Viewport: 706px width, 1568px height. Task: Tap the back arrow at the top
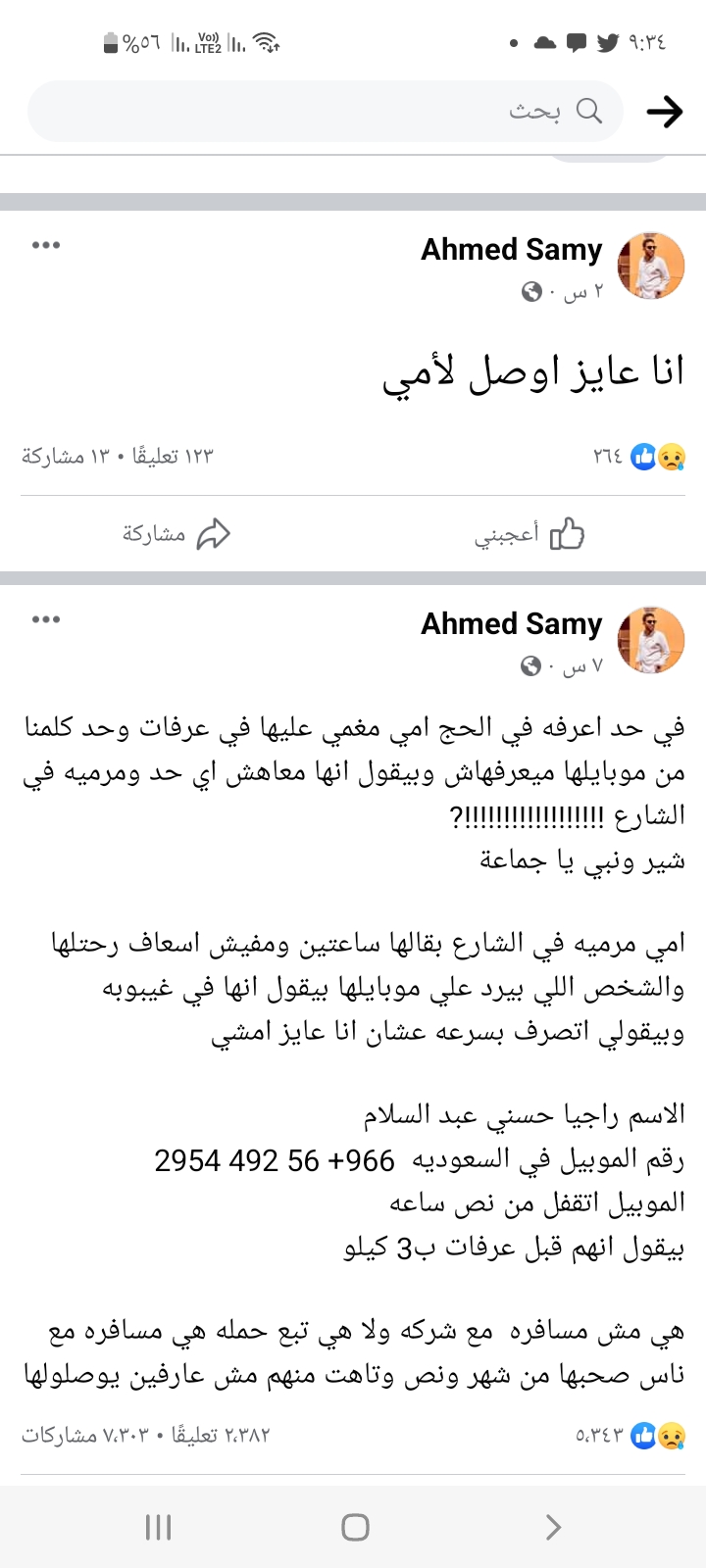point(666,111)
